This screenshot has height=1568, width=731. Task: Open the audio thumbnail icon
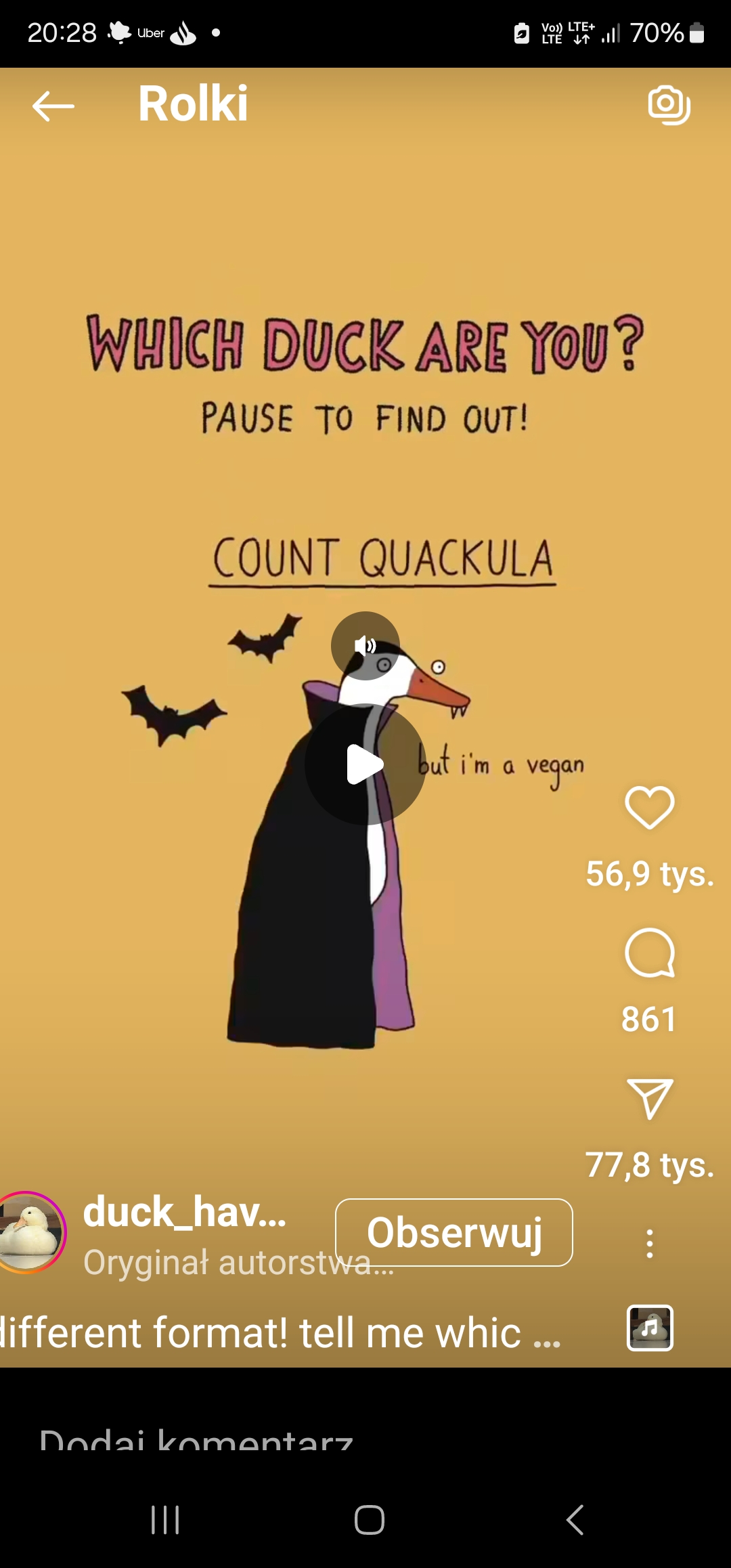pyautogui.click(x=650, y=1328)
